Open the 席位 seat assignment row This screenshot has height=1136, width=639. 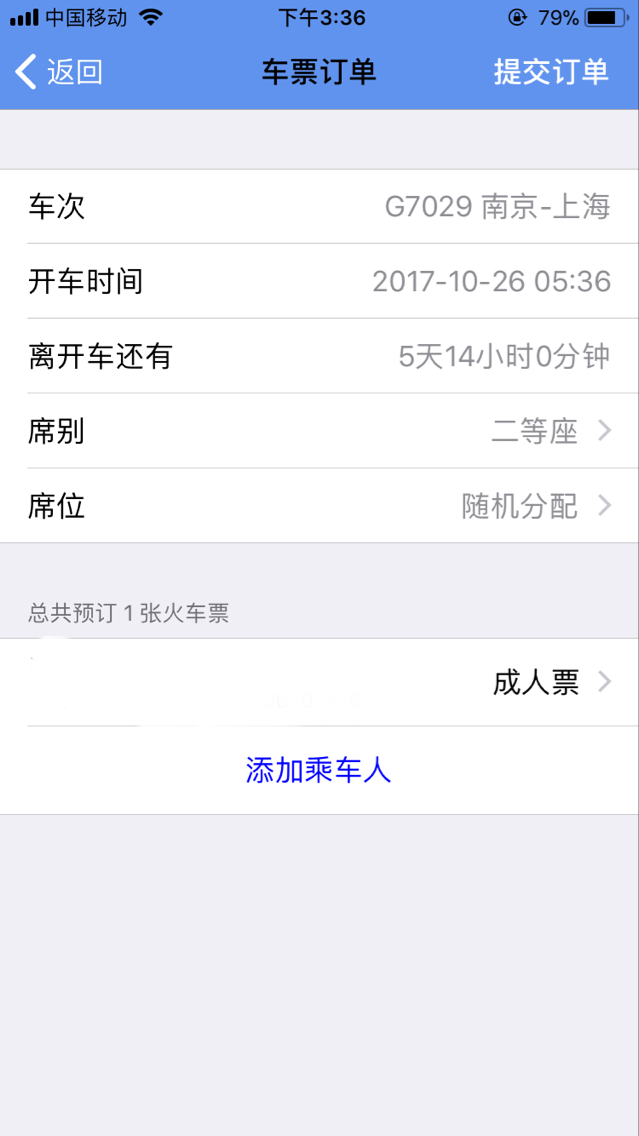(x=320, y=506)
